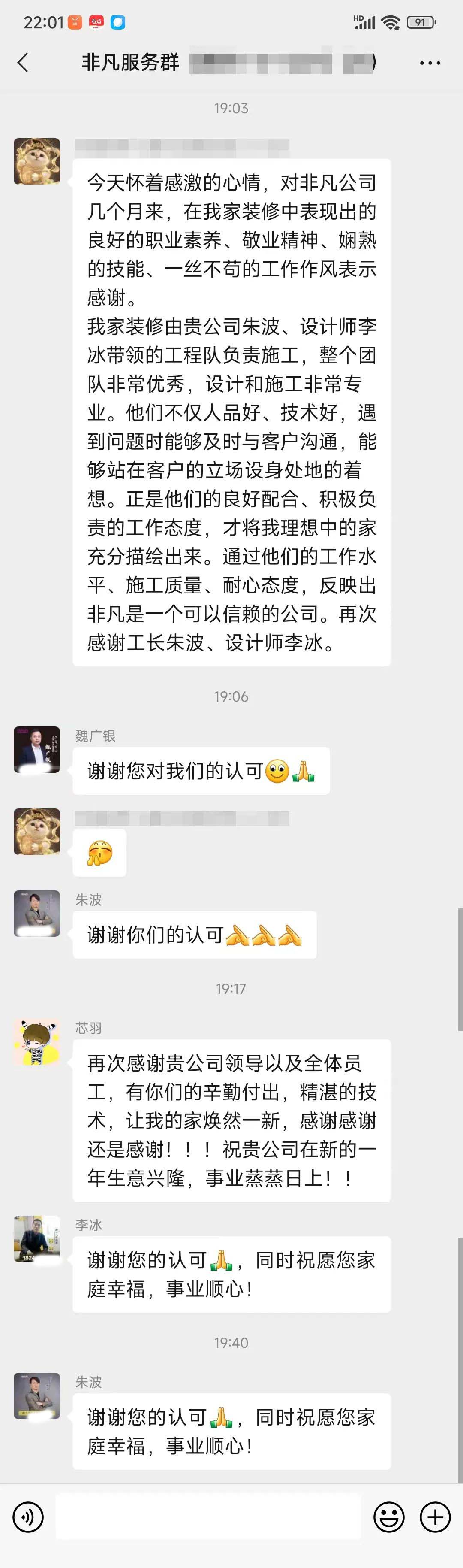This screenshot has width=463, height=1568.
Task: Tap 芯羽's cartoon avatar
Action: click(x=37, y=1042)
